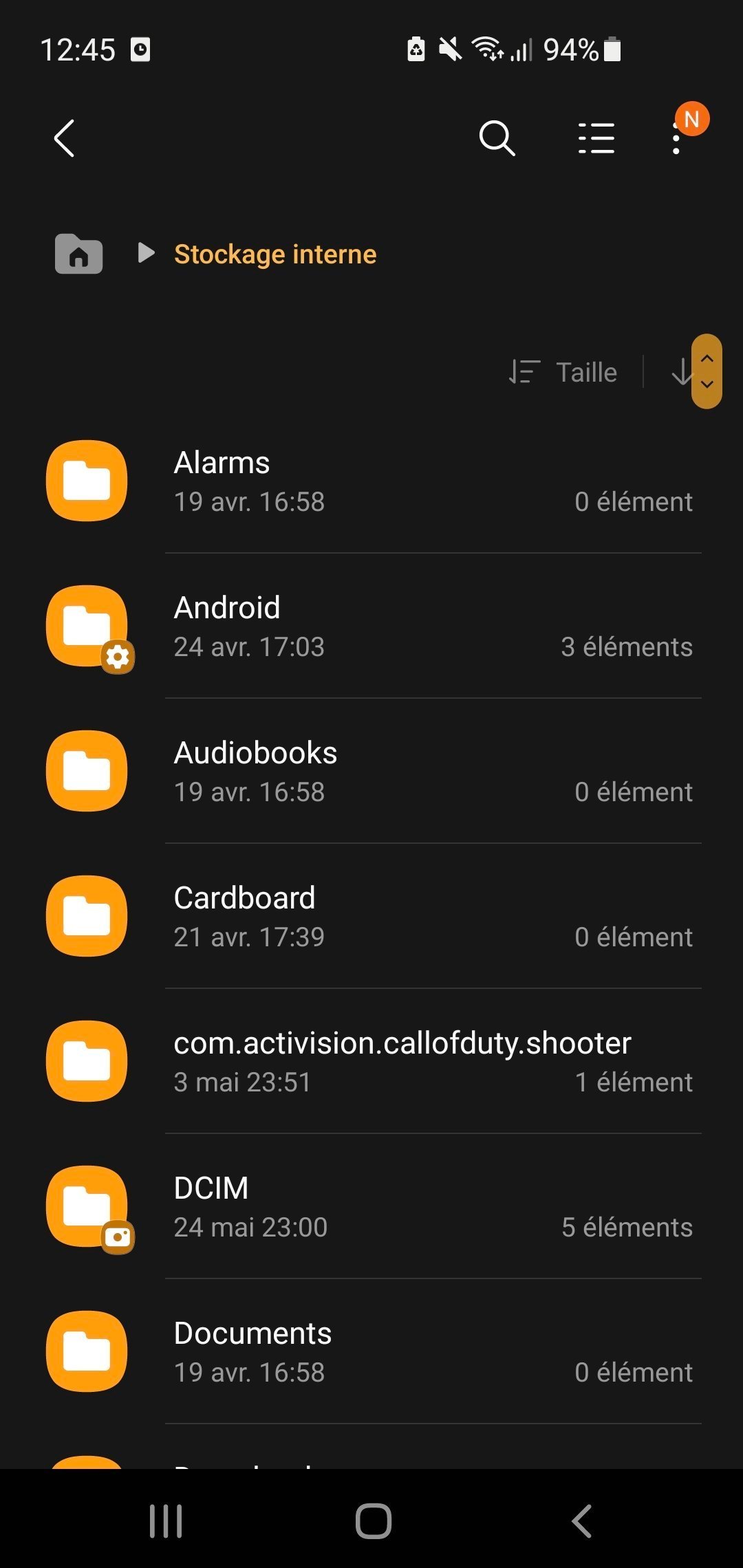The image size is (743, 1568).
Task: Change the Taille sort option
Action: (x=563, y=372)
